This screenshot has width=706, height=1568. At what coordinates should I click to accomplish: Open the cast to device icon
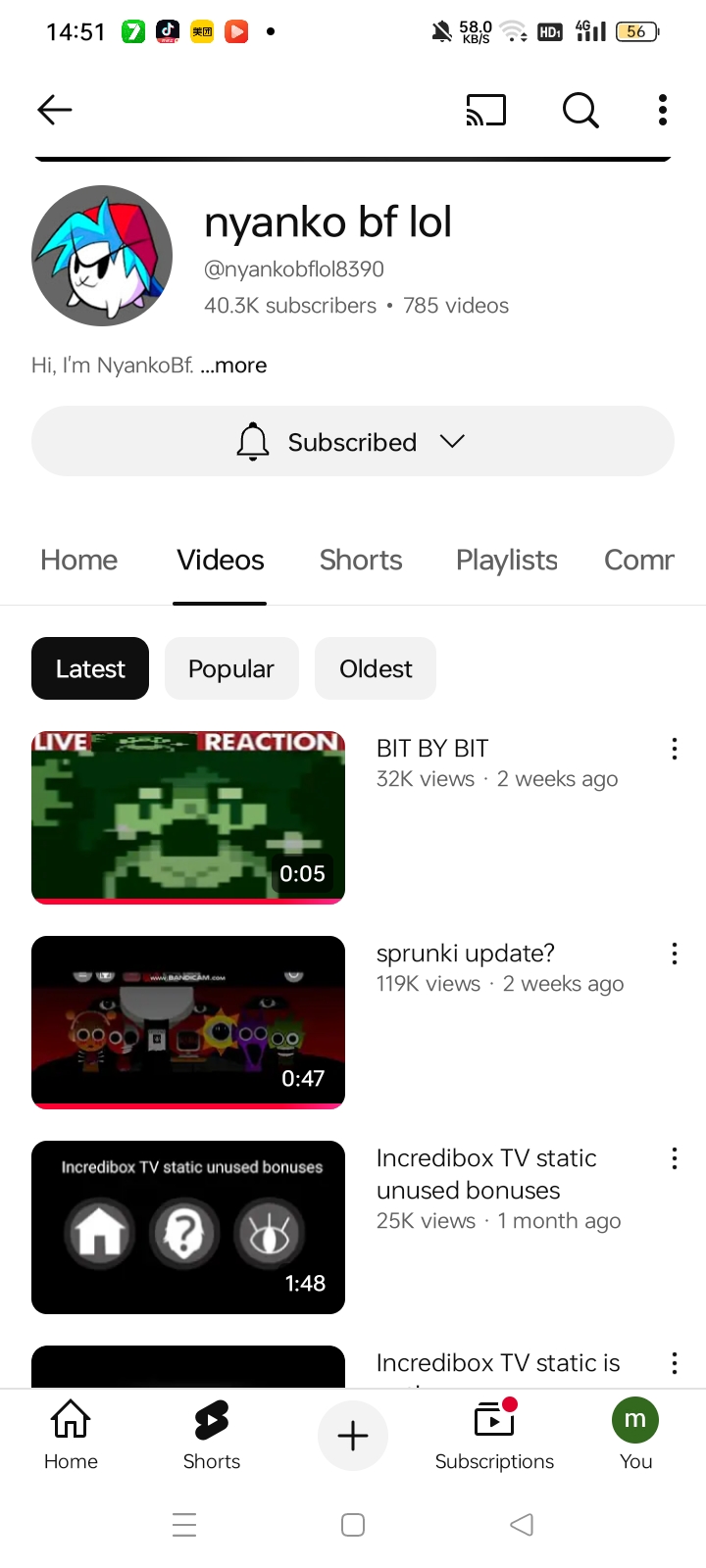point(485,110)
